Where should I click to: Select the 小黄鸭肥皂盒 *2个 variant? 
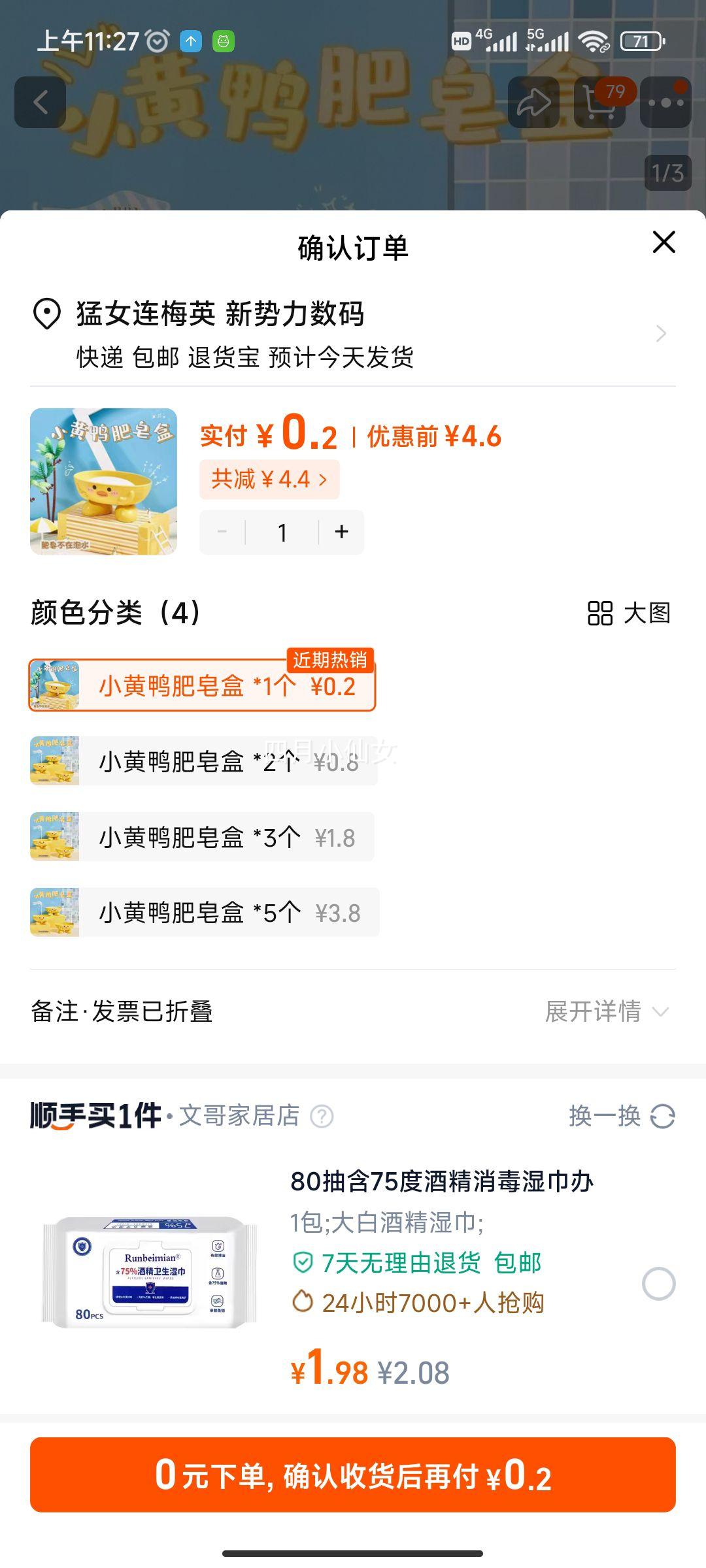point(203,762)
